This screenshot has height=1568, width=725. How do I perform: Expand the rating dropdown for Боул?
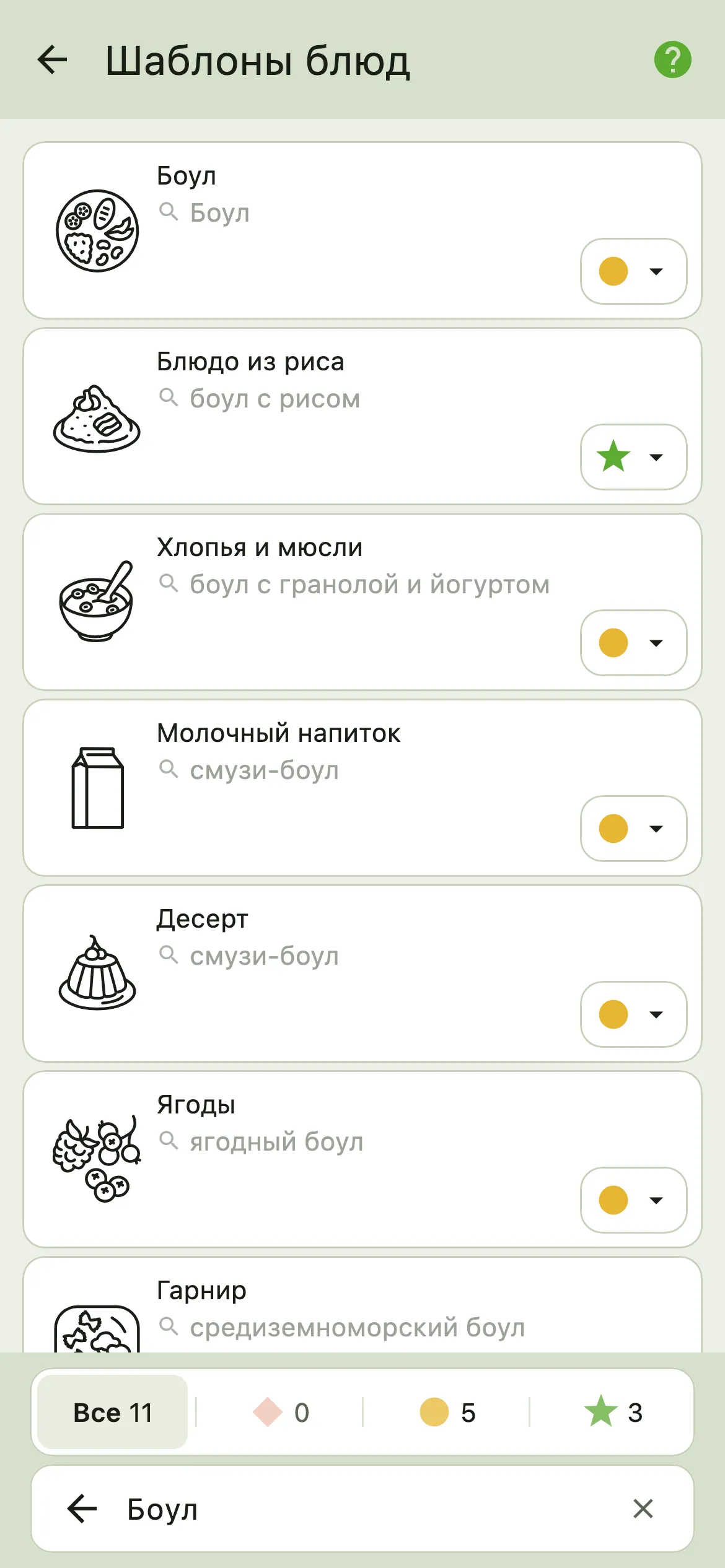point(633,271)
